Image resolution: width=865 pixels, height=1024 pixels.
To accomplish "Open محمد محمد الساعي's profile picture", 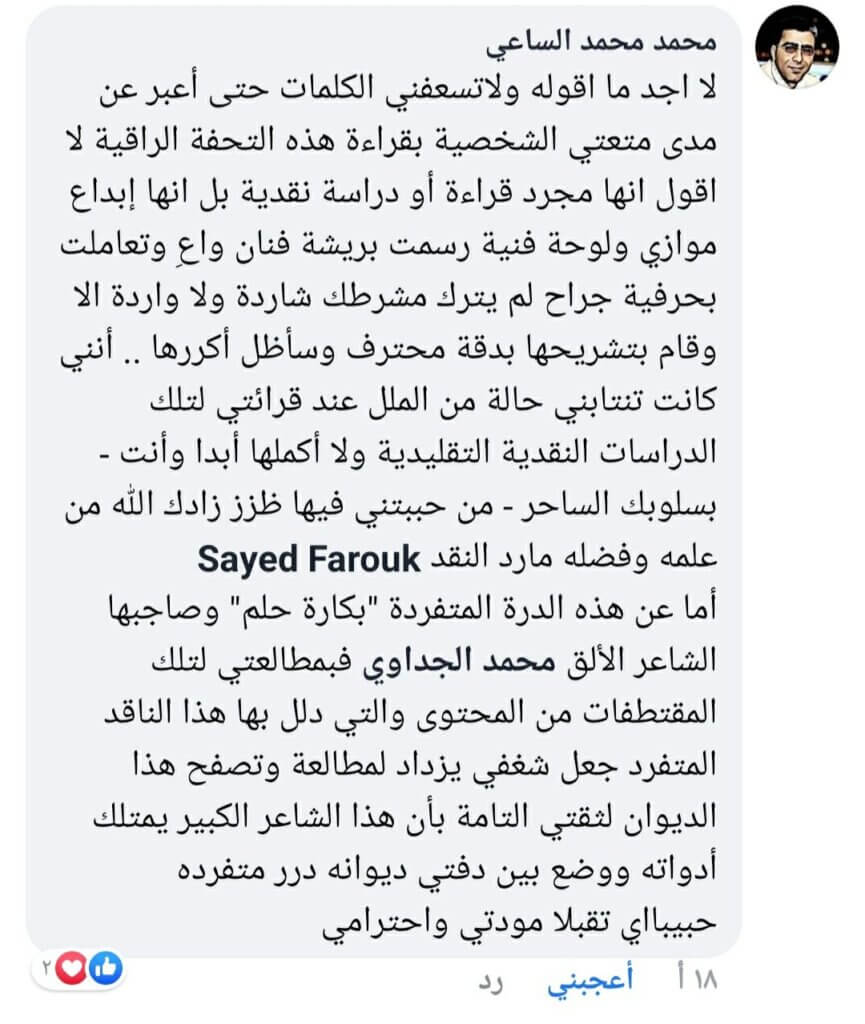I will tap(797, 47).
